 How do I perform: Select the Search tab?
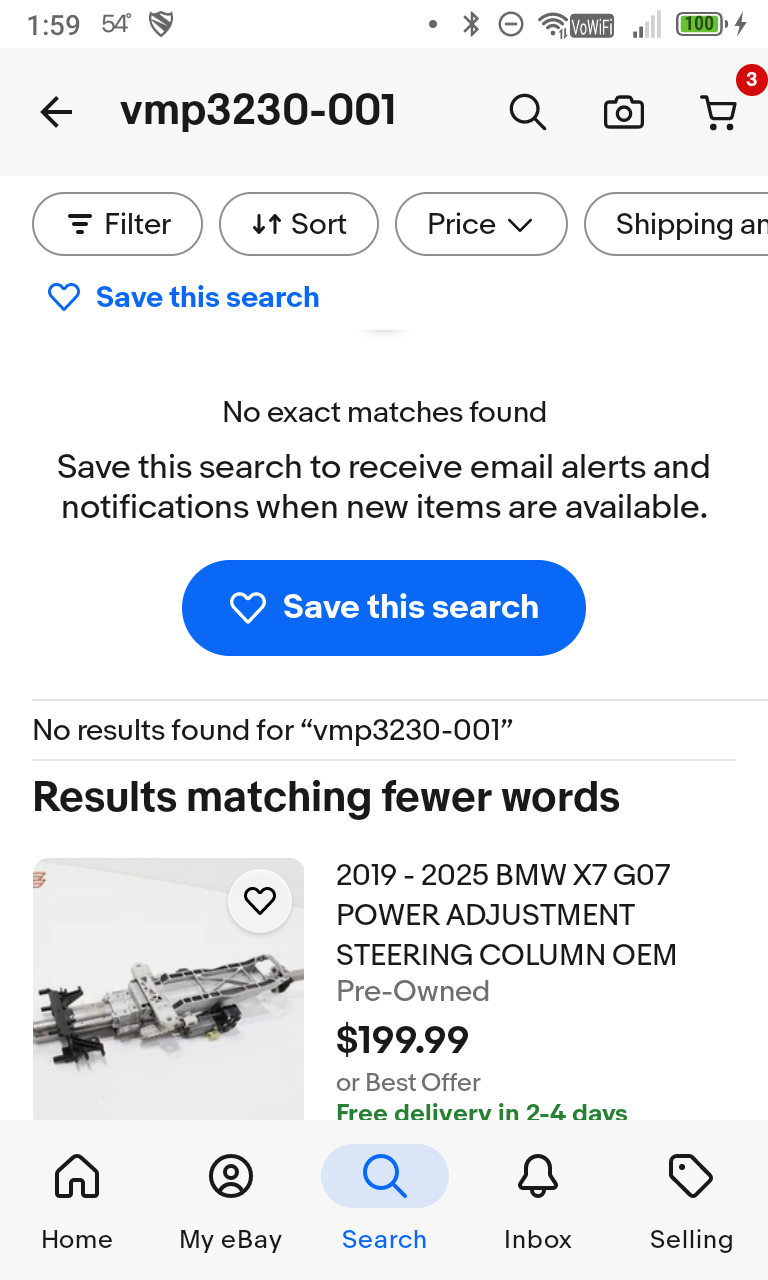click(384, 1199)
